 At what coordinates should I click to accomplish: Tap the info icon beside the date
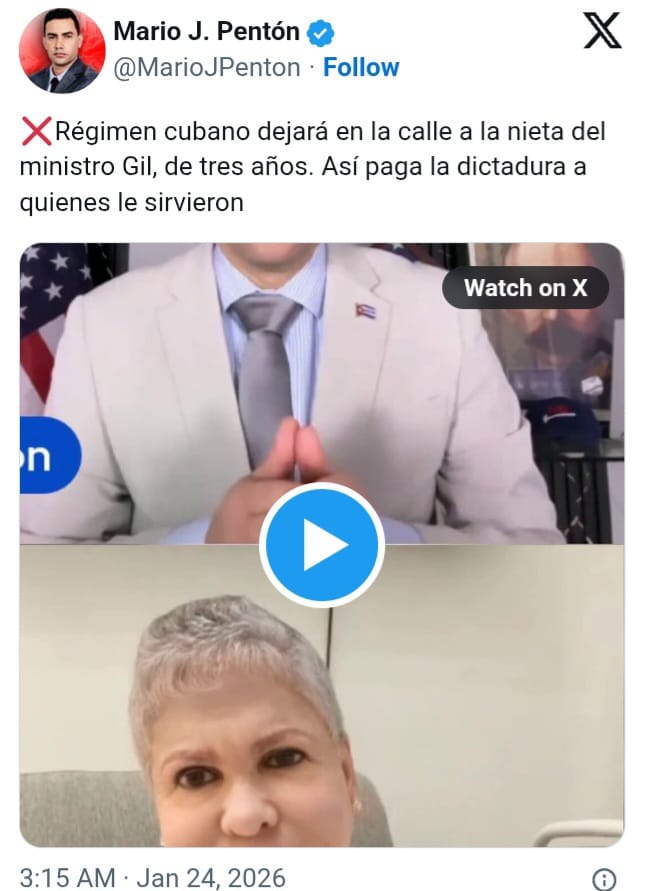tap(604, 879)
